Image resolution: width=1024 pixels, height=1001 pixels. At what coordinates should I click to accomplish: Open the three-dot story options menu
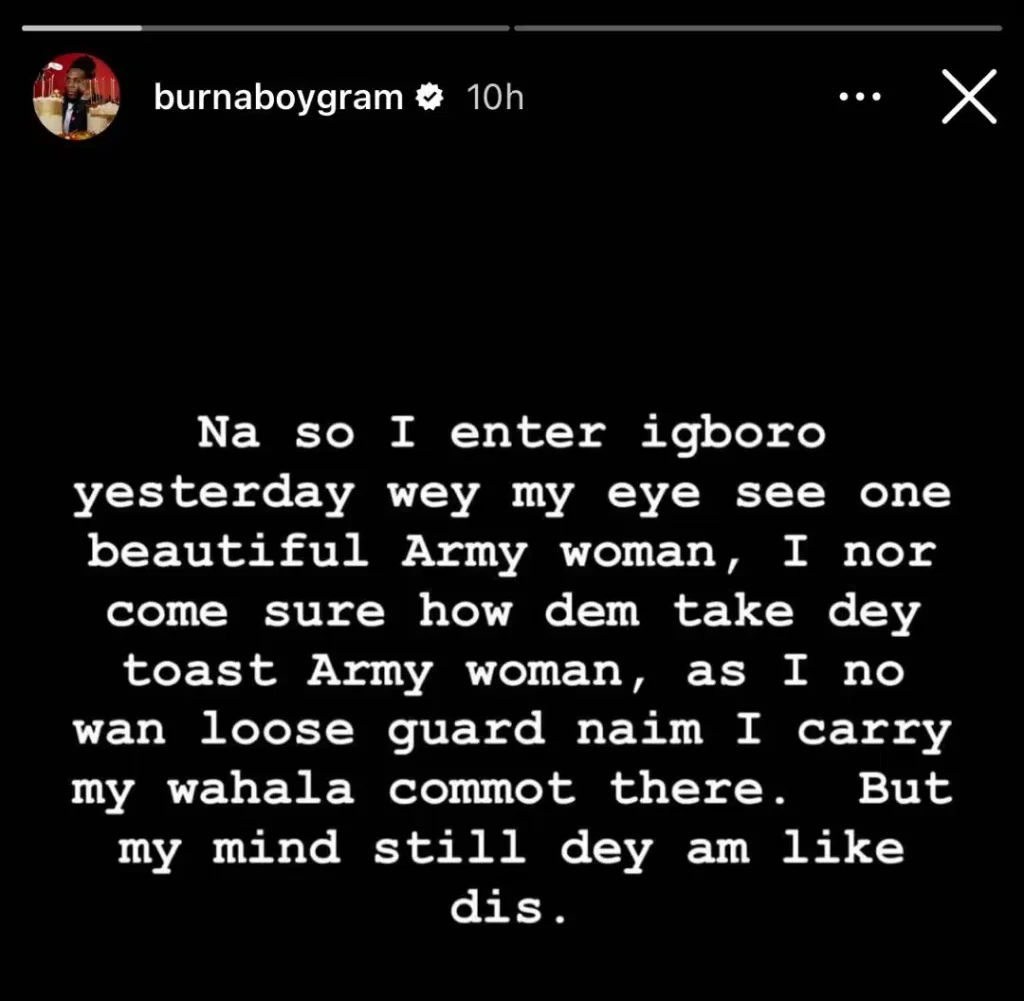(858, 98)
